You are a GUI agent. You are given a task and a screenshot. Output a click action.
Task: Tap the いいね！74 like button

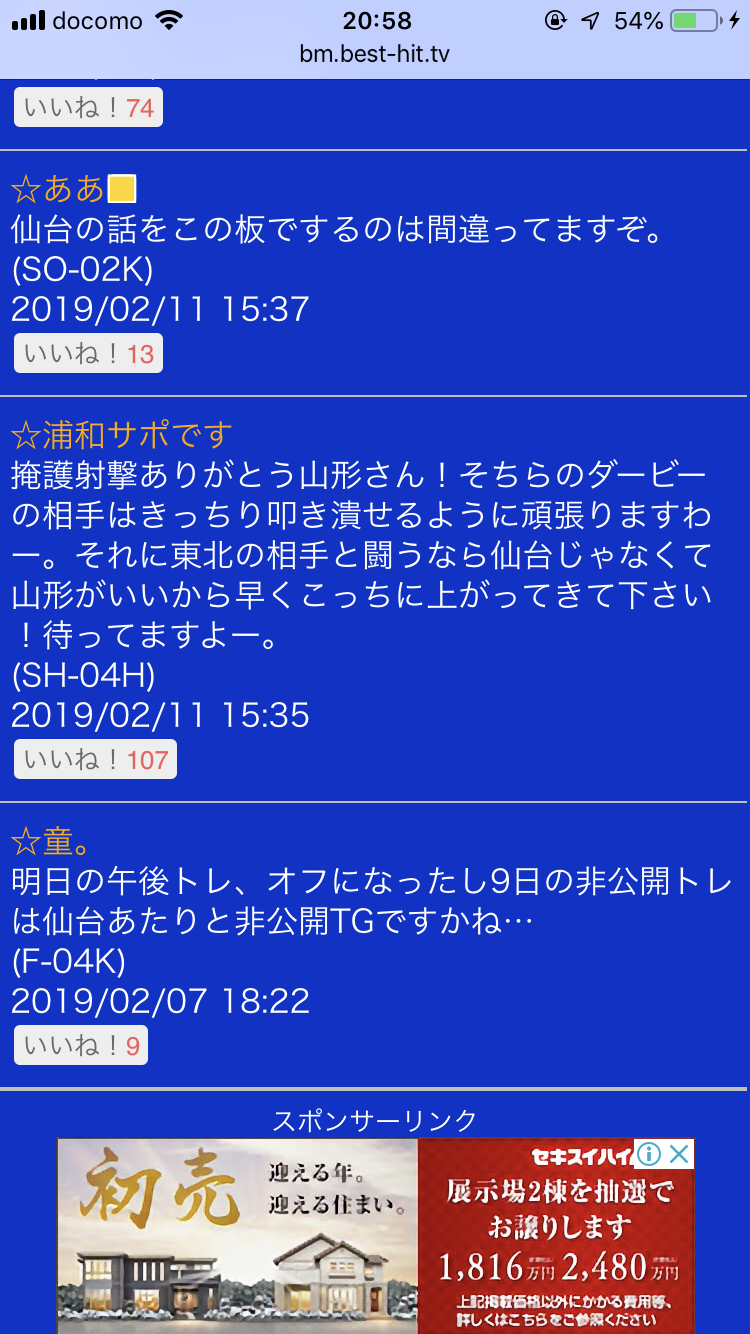click(x=88, y=108)
